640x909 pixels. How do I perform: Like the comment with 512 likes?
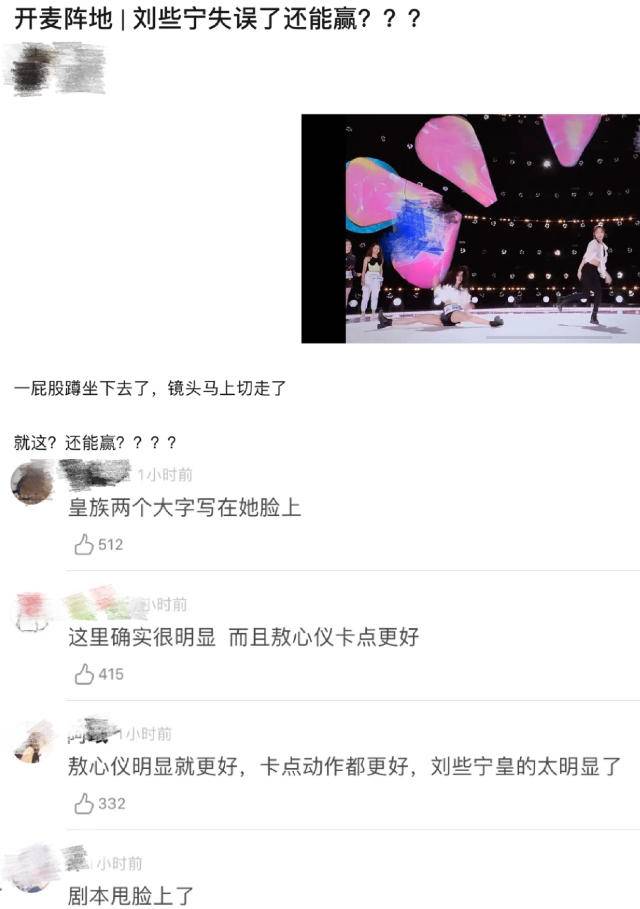[85, 544]
